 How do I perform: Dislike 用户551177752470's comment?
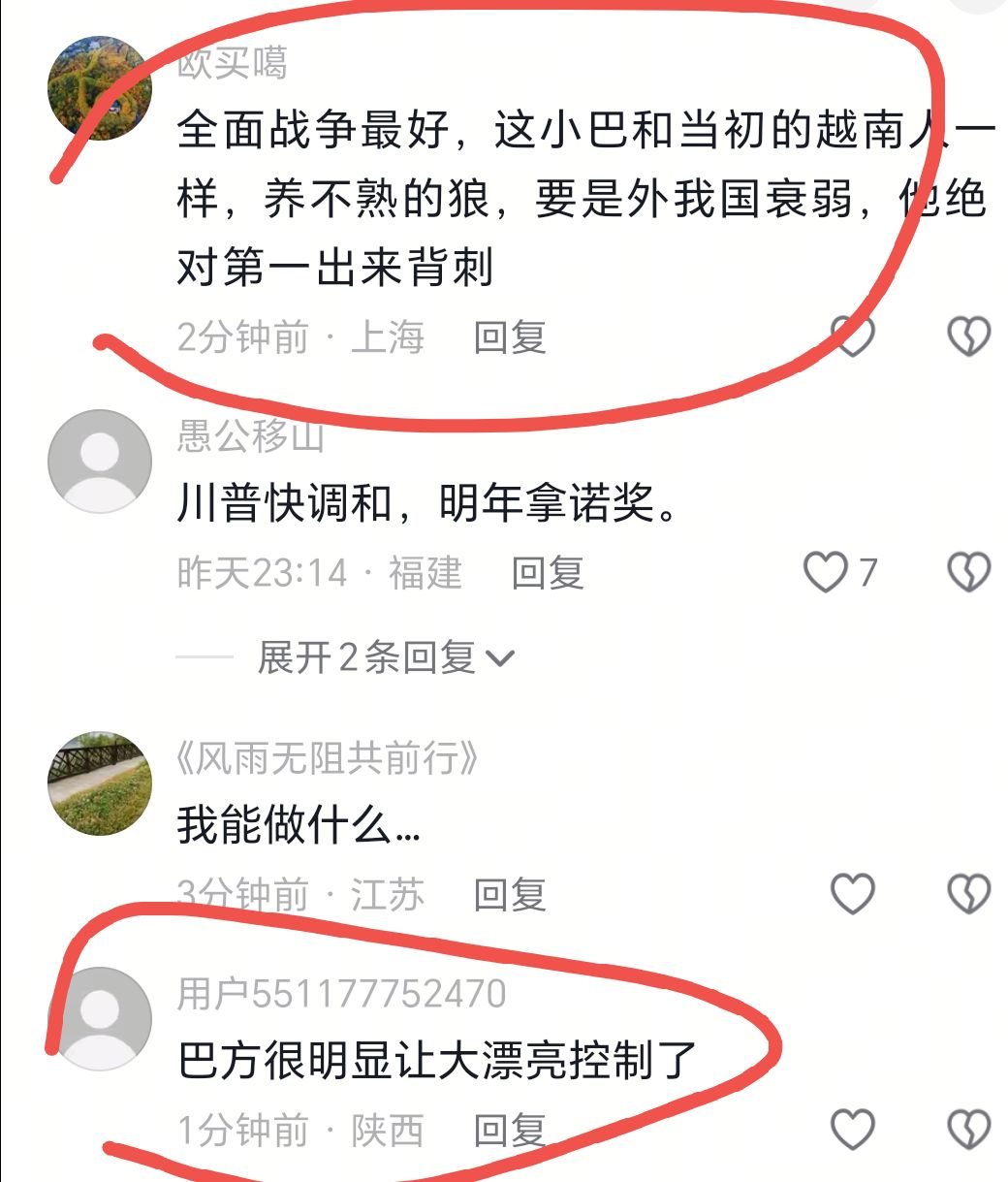(968, 1130)
